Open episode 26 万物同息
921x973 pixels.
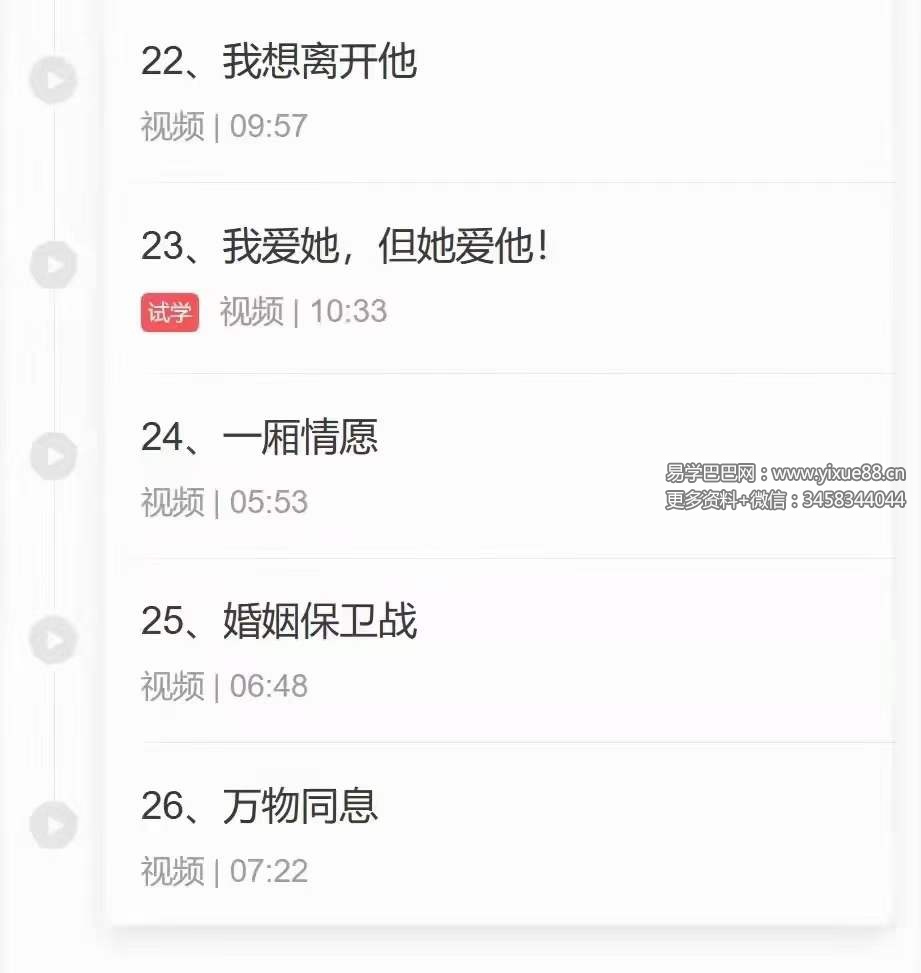pos(260,808)
